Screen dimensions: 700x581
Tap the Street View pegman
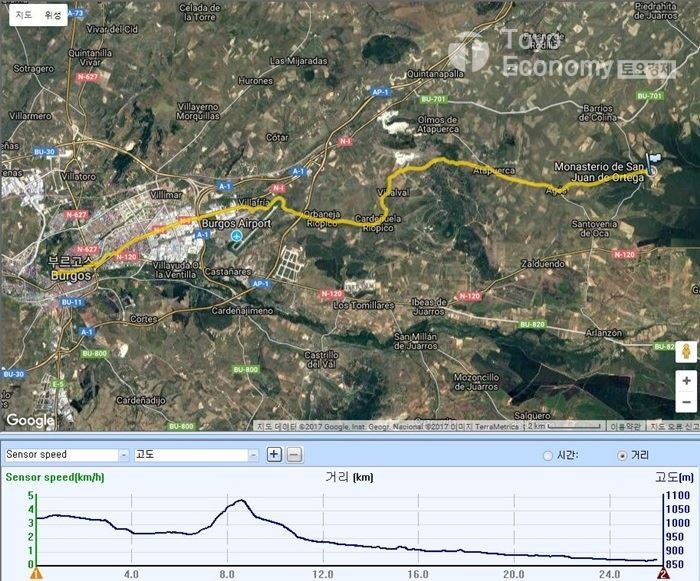pos(686,351)
